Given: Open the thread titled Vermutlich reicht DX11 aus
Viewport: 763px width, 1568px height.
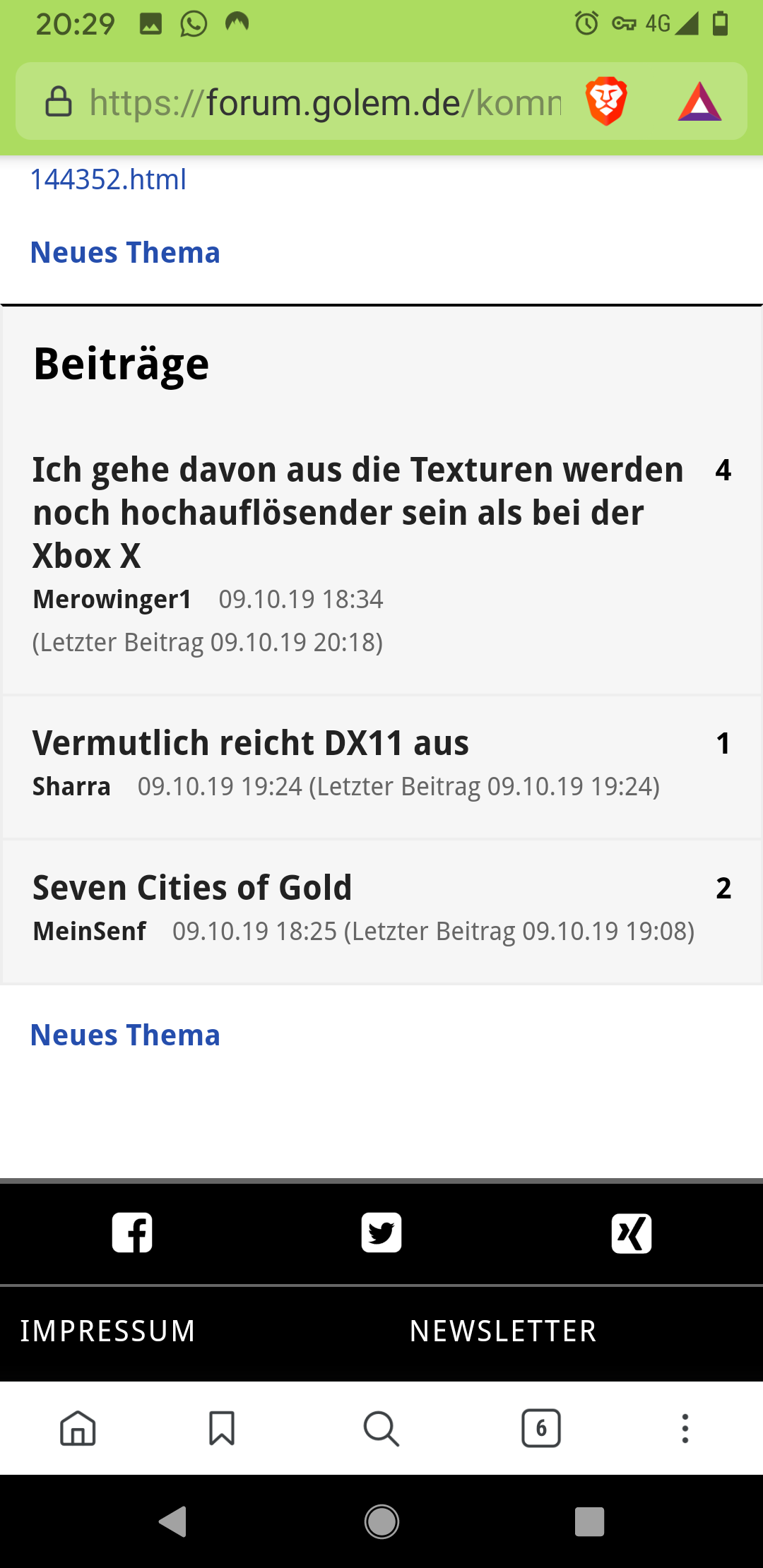Looking at the screenshot, I should pyautogui.click(x=252, y=742).
